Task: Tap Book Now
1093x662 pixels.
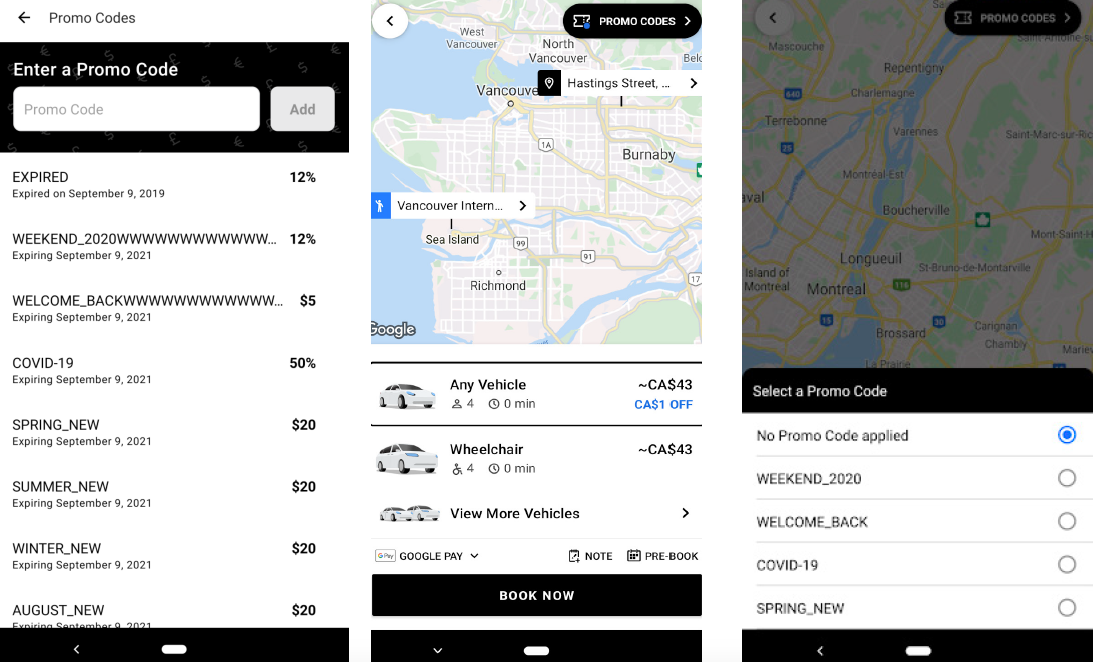Action: point(536,595)
